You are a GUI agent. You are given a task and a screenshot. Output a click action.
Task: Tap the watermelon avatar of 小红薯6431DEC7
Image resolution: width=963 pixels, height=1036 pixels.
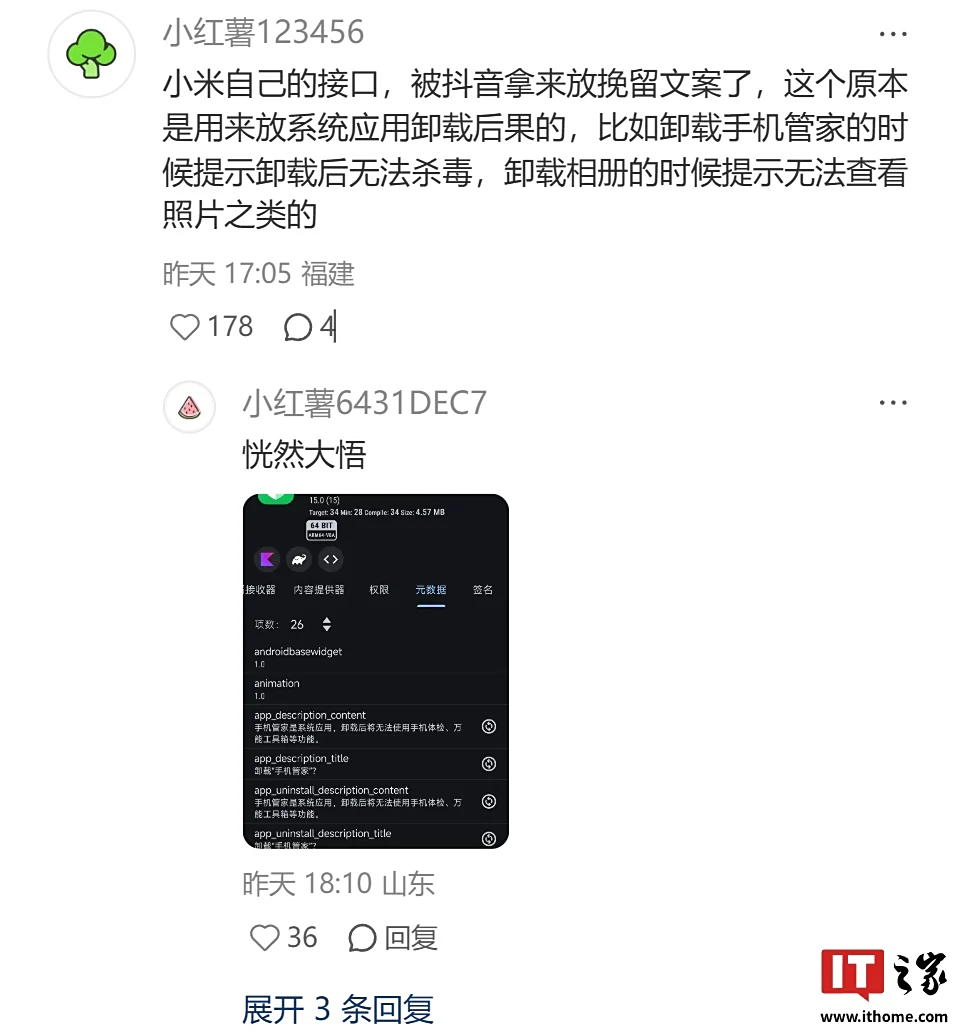point(189,407)
